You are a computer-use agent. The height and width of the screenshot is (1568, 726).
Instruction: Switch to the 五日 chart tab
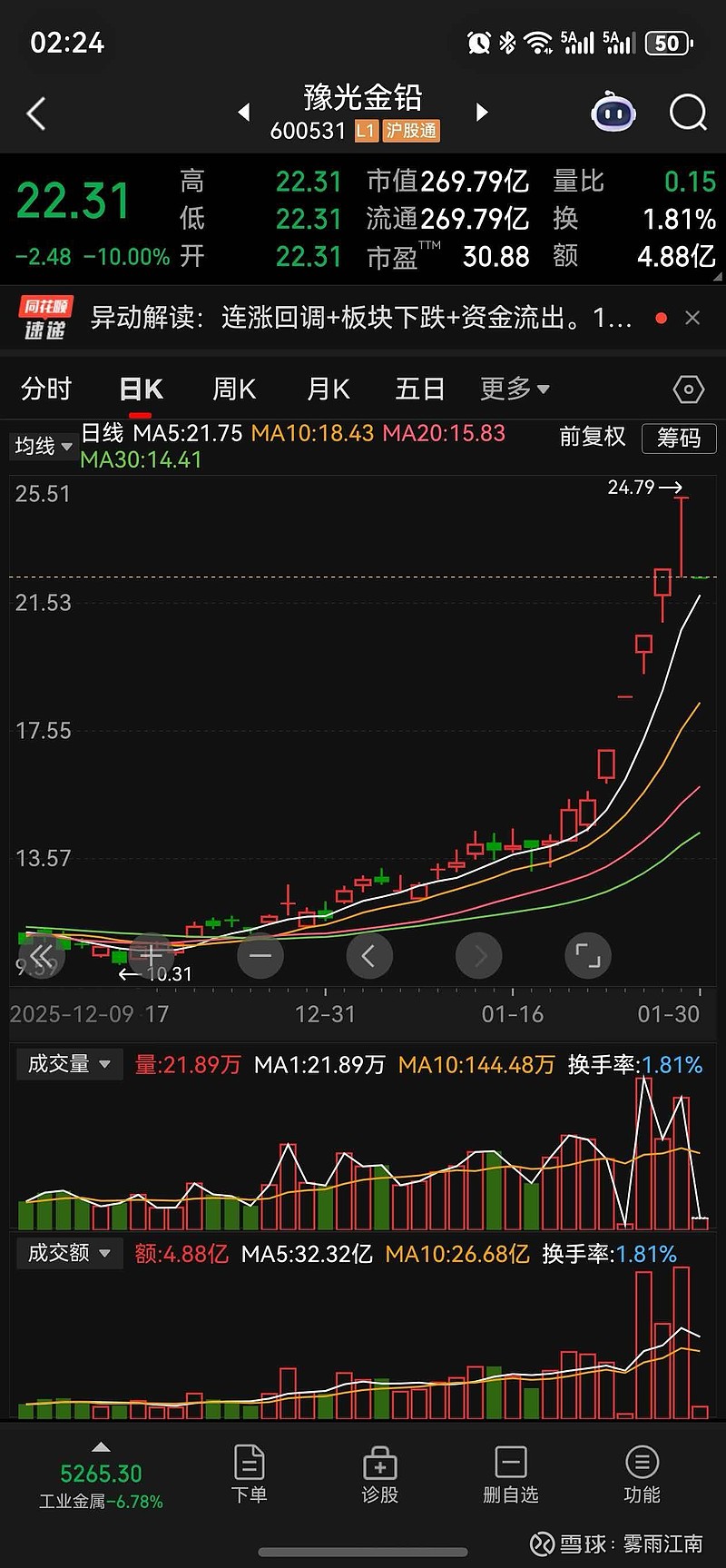(420, 390)
